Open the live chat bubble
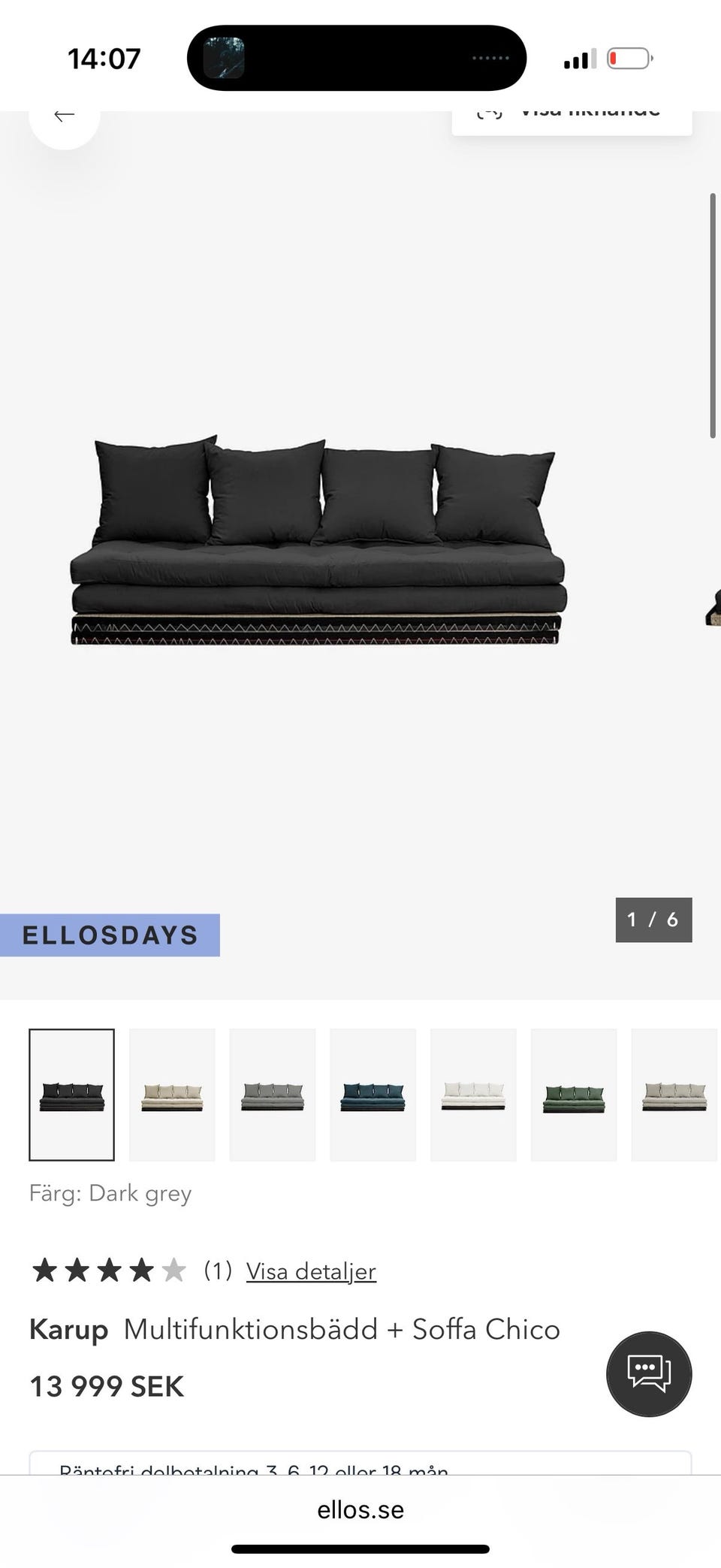Viewport: 721px width, 1568px height. pyautogui.click(x=649, y=1373)
